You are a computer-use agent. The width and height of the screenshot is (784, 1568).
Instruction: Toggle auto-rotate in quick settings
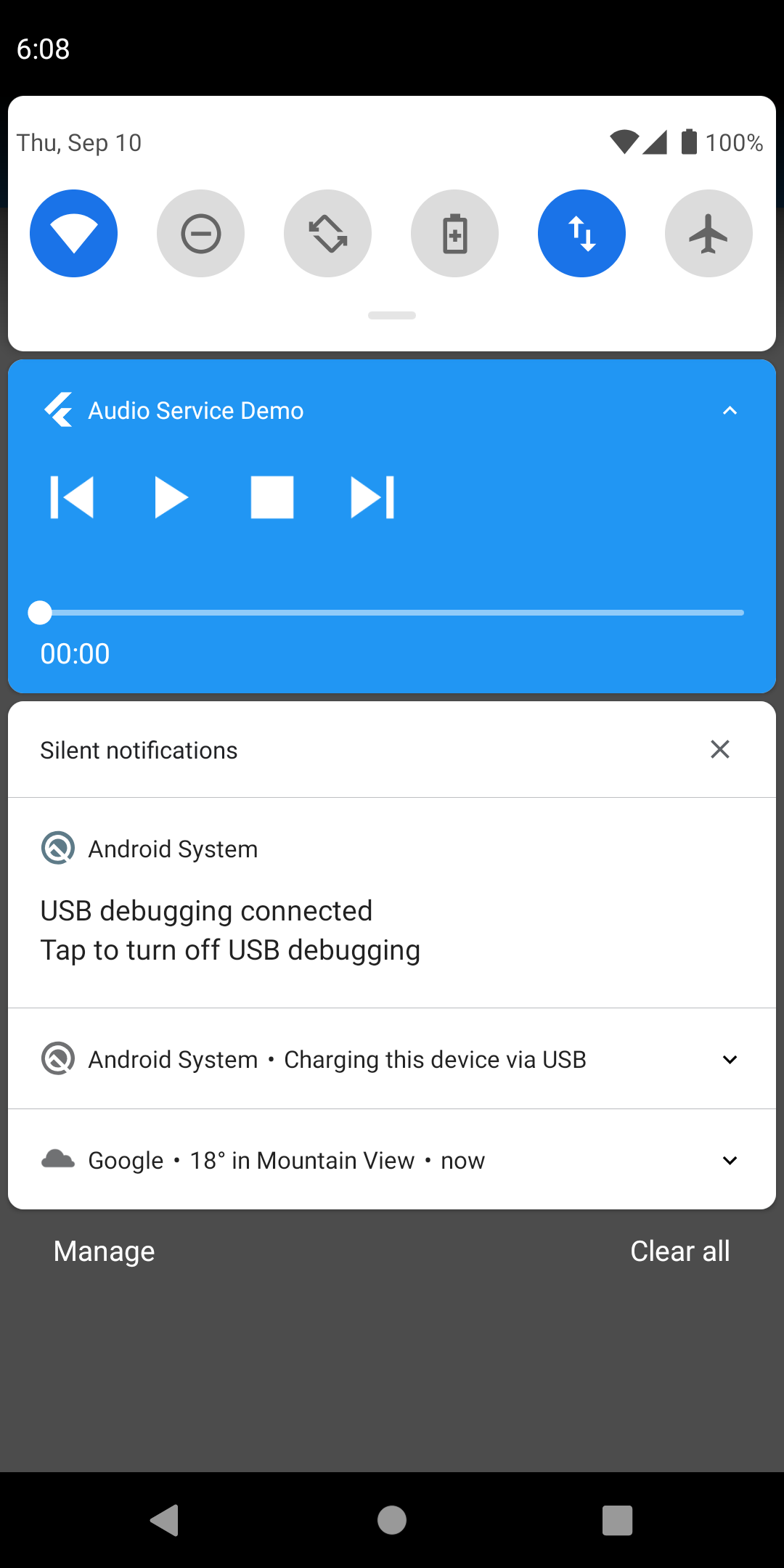[327, 233]
